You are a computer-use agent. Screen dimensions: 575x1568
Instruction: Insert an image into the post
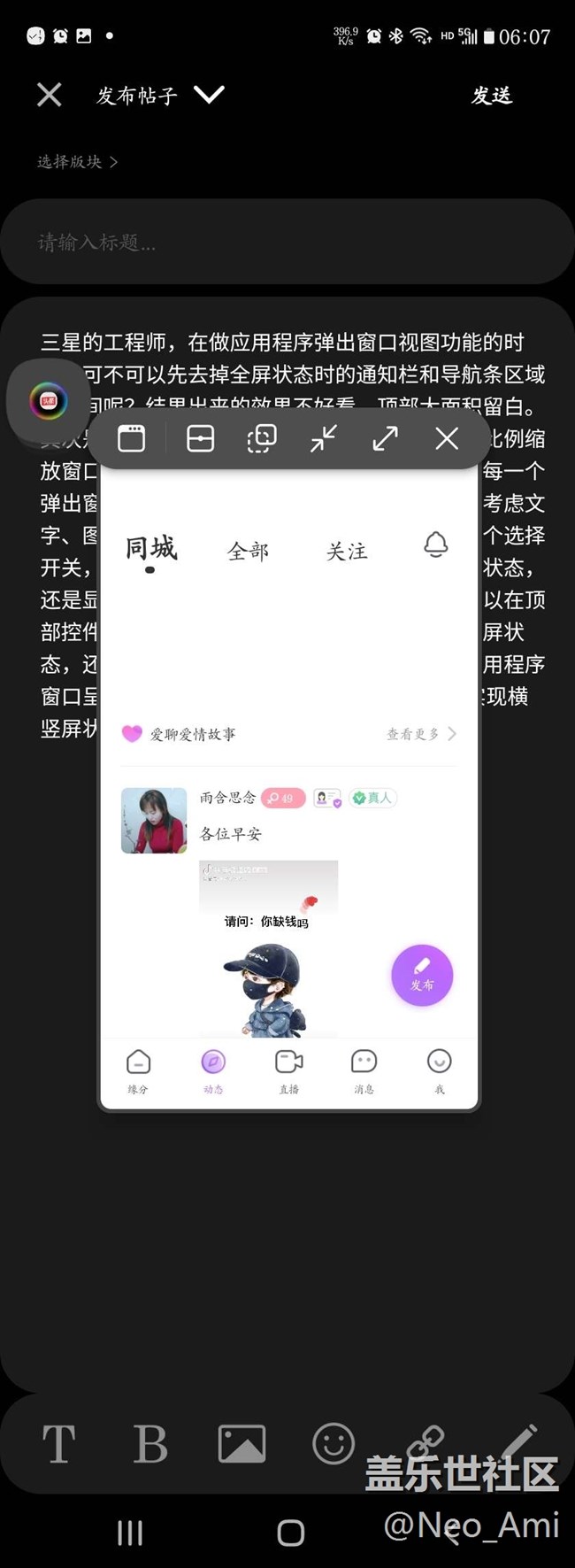click(x=241, y=1444)
